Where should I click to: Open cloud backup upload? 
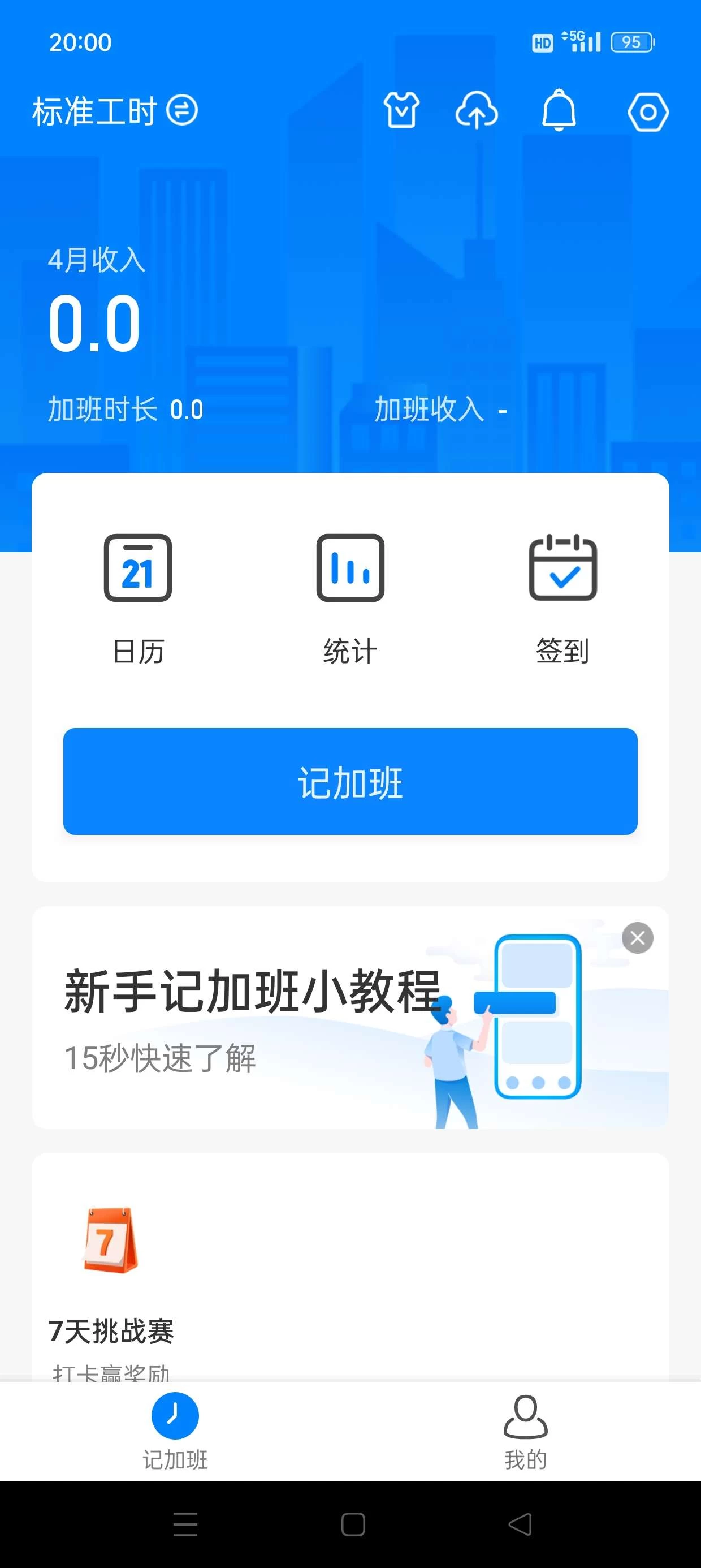click(477, 111)
